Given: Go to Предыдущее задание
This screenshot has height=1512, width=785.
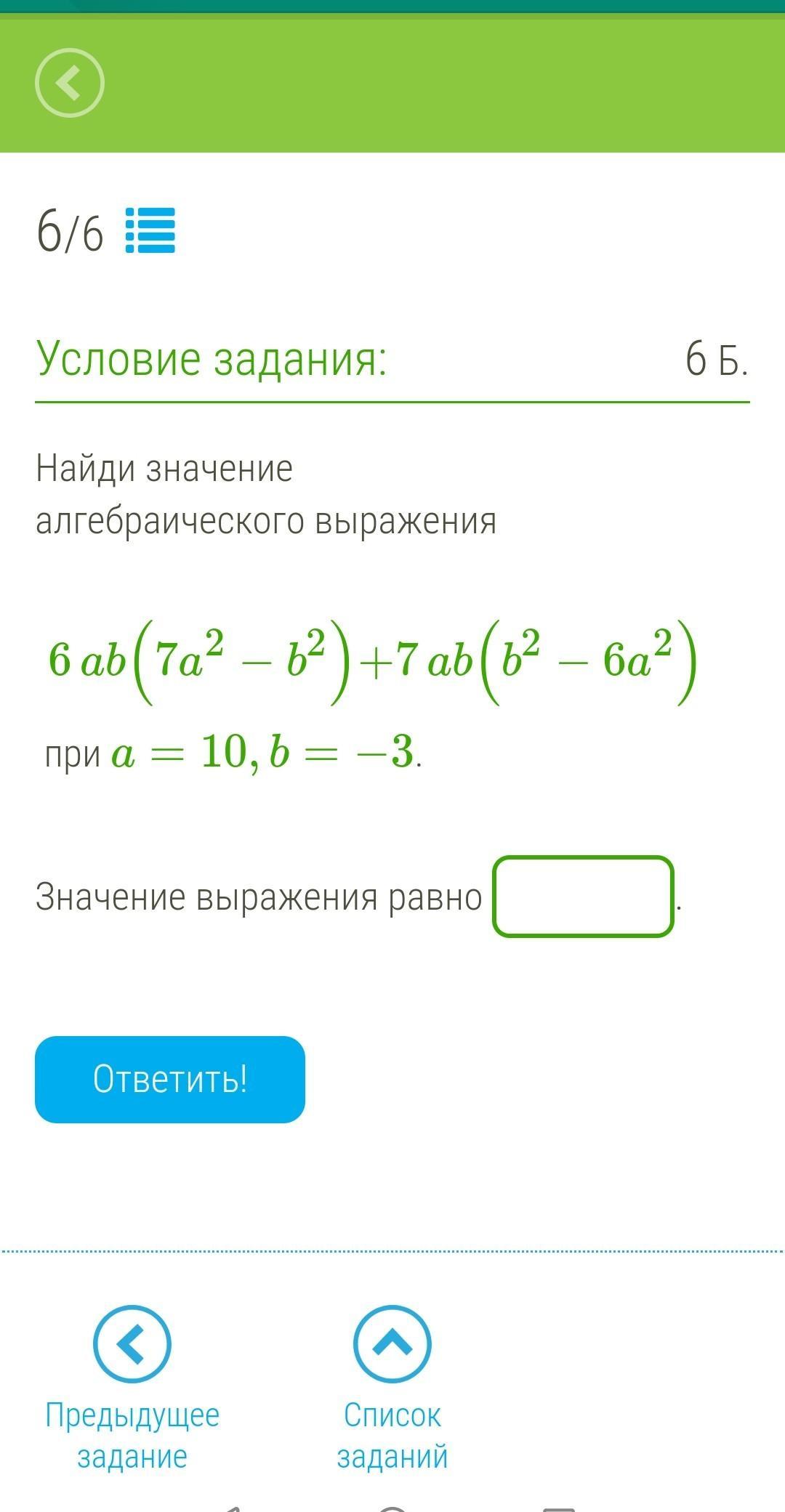Looking at the screenshot, I should [132, 1388].
